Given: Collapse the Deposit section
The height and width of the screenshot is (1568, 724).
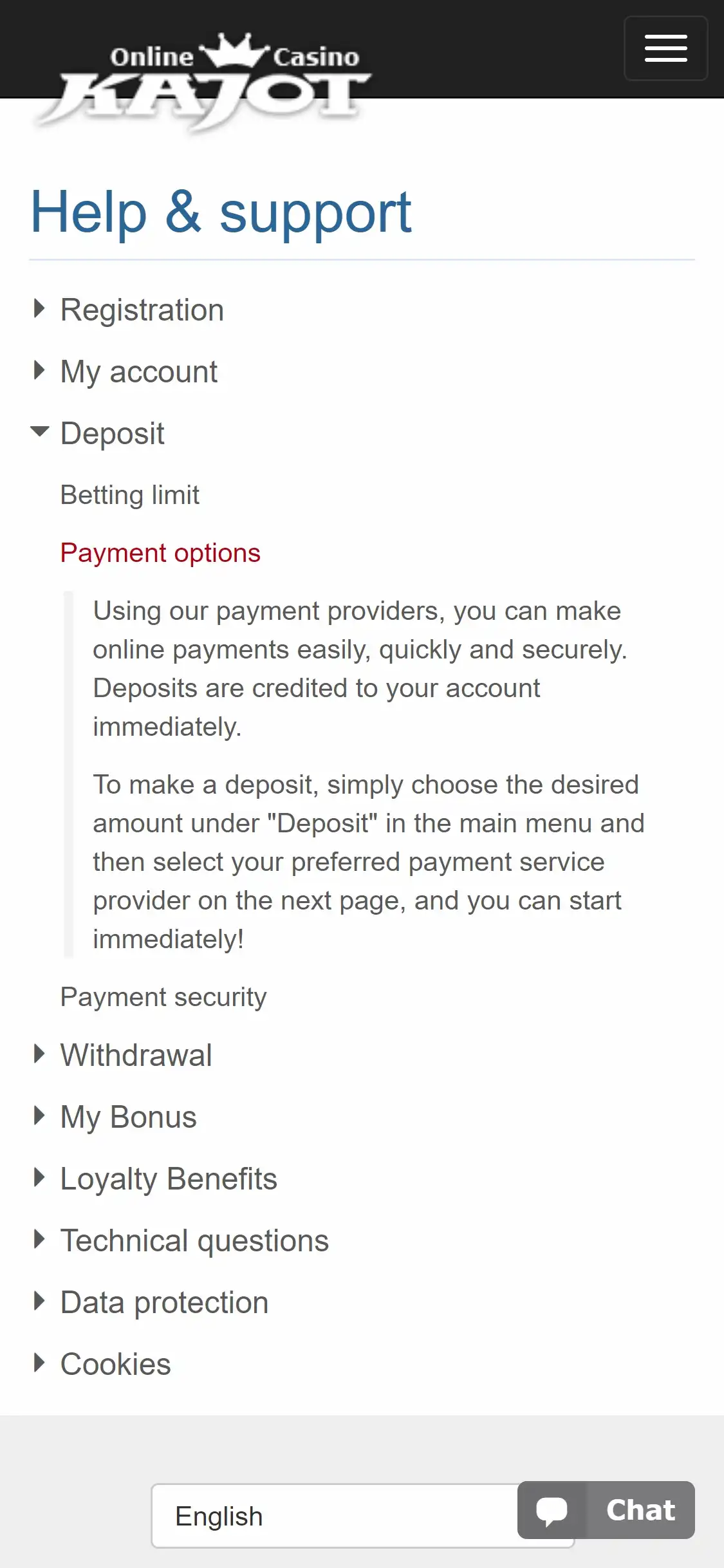Looking at the screenshot, I should [112, 434].
